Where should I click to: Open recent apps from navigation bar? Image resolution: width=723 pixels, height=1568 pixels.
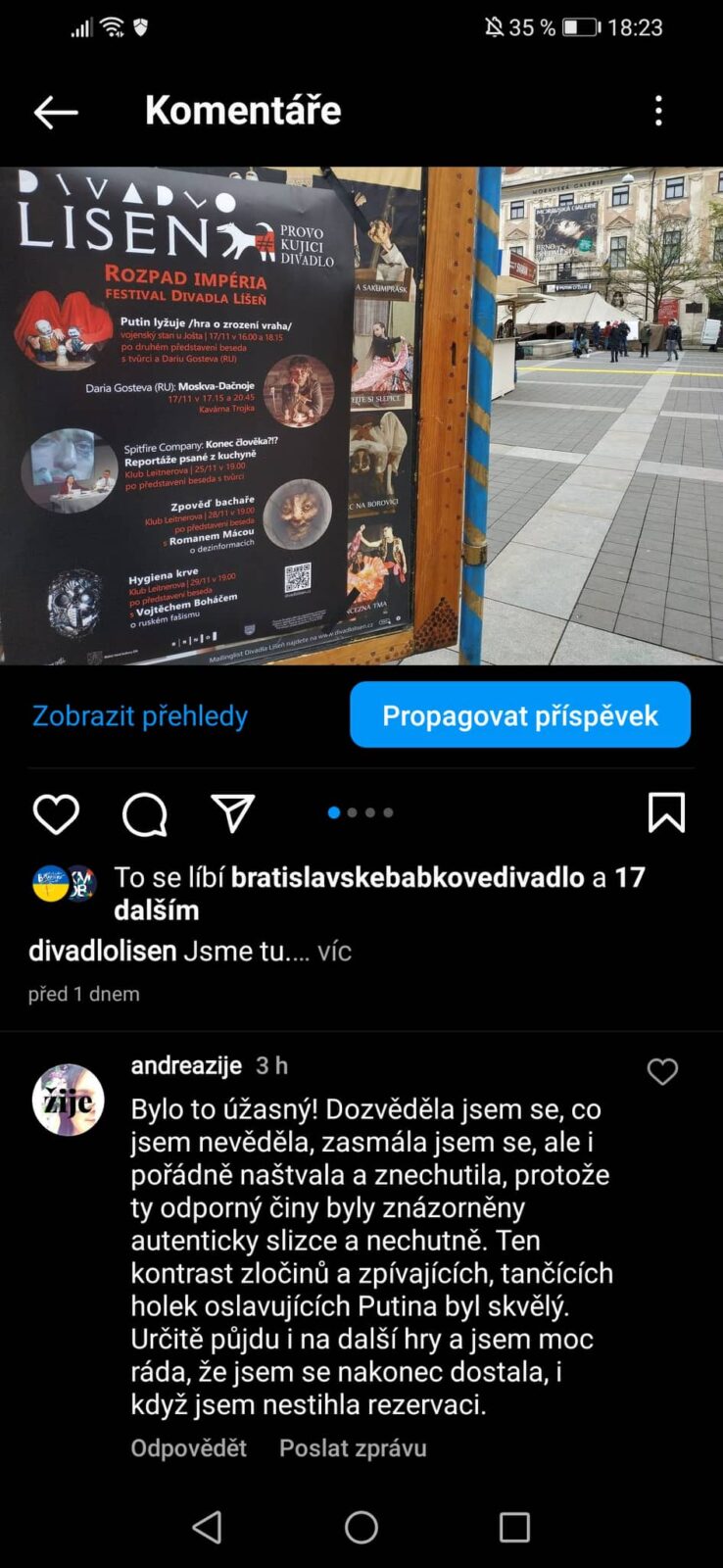[514, 1527]
